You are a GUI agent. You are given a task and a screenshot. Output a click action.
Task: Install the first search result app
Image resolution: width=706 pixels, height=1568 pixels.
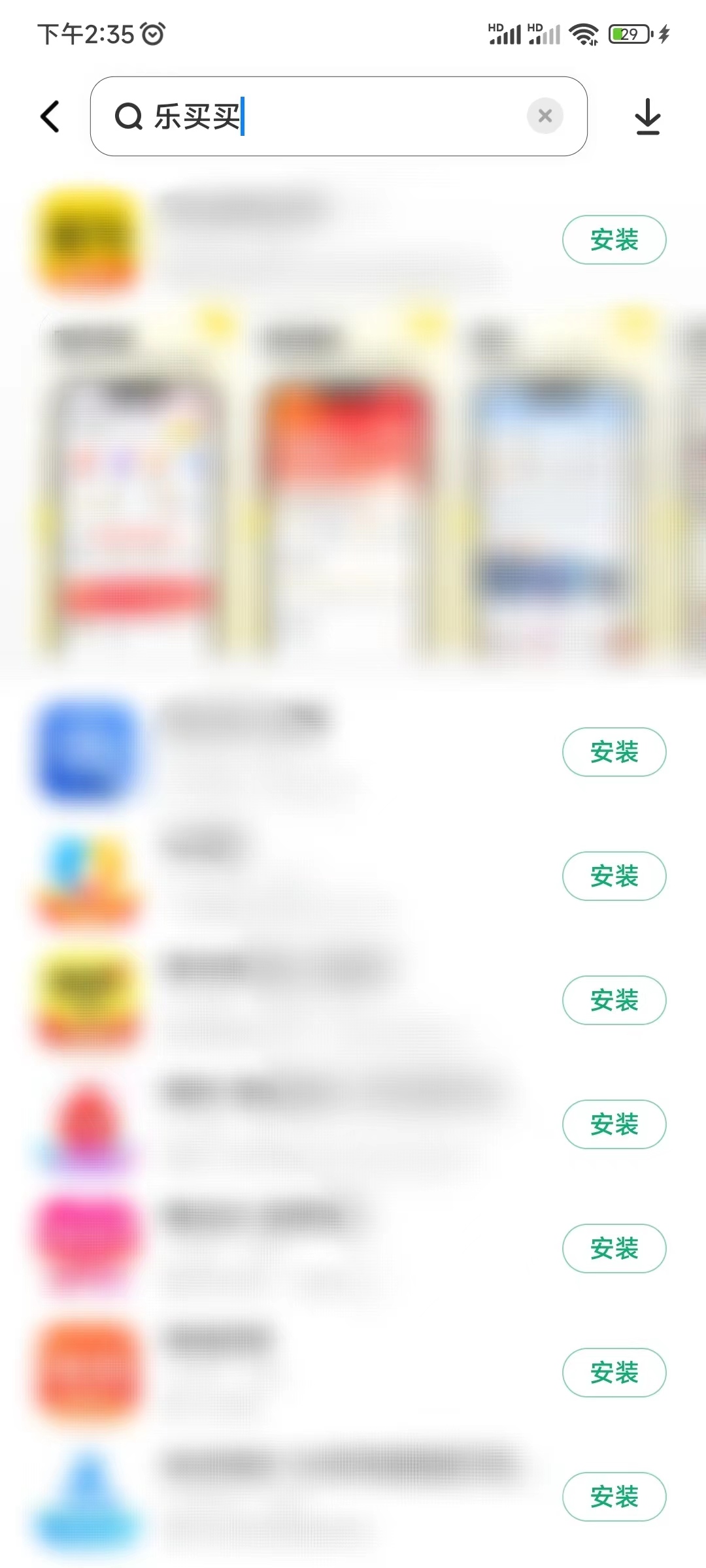[614, 240]
